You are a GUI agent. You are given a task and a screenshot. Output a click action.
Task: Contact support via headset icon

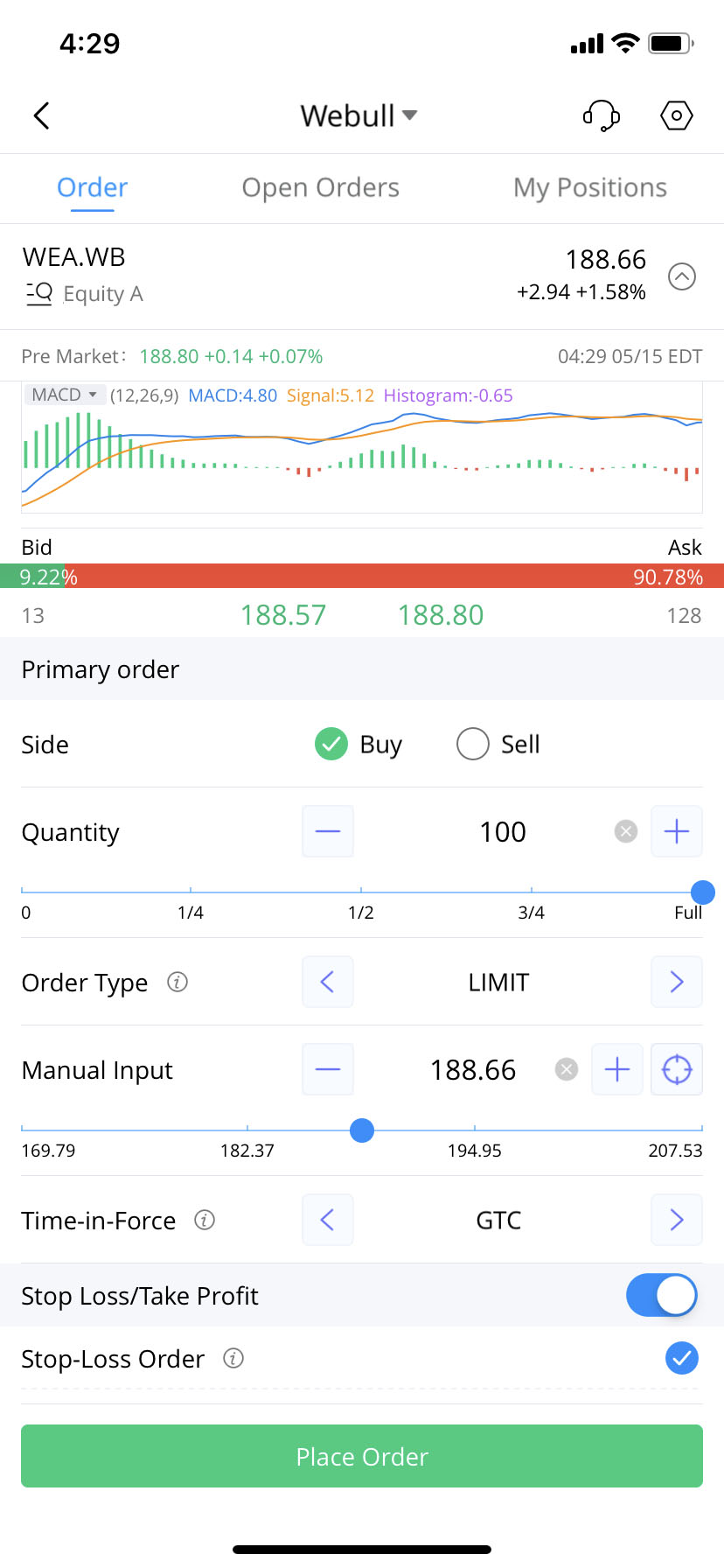[602, 115]
